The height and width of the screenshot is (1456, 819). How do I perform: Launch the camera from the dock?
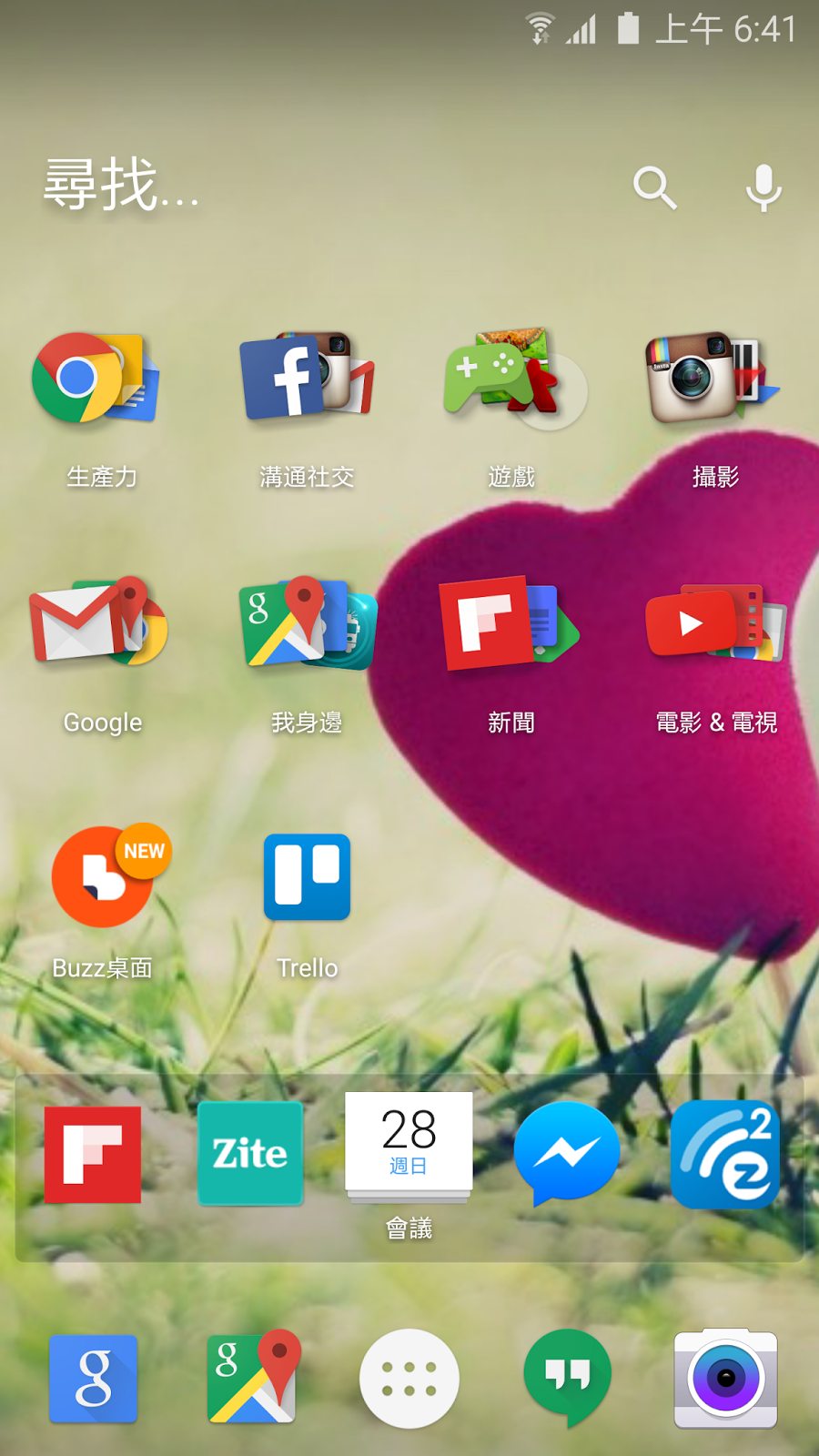tap(725, 1378)
